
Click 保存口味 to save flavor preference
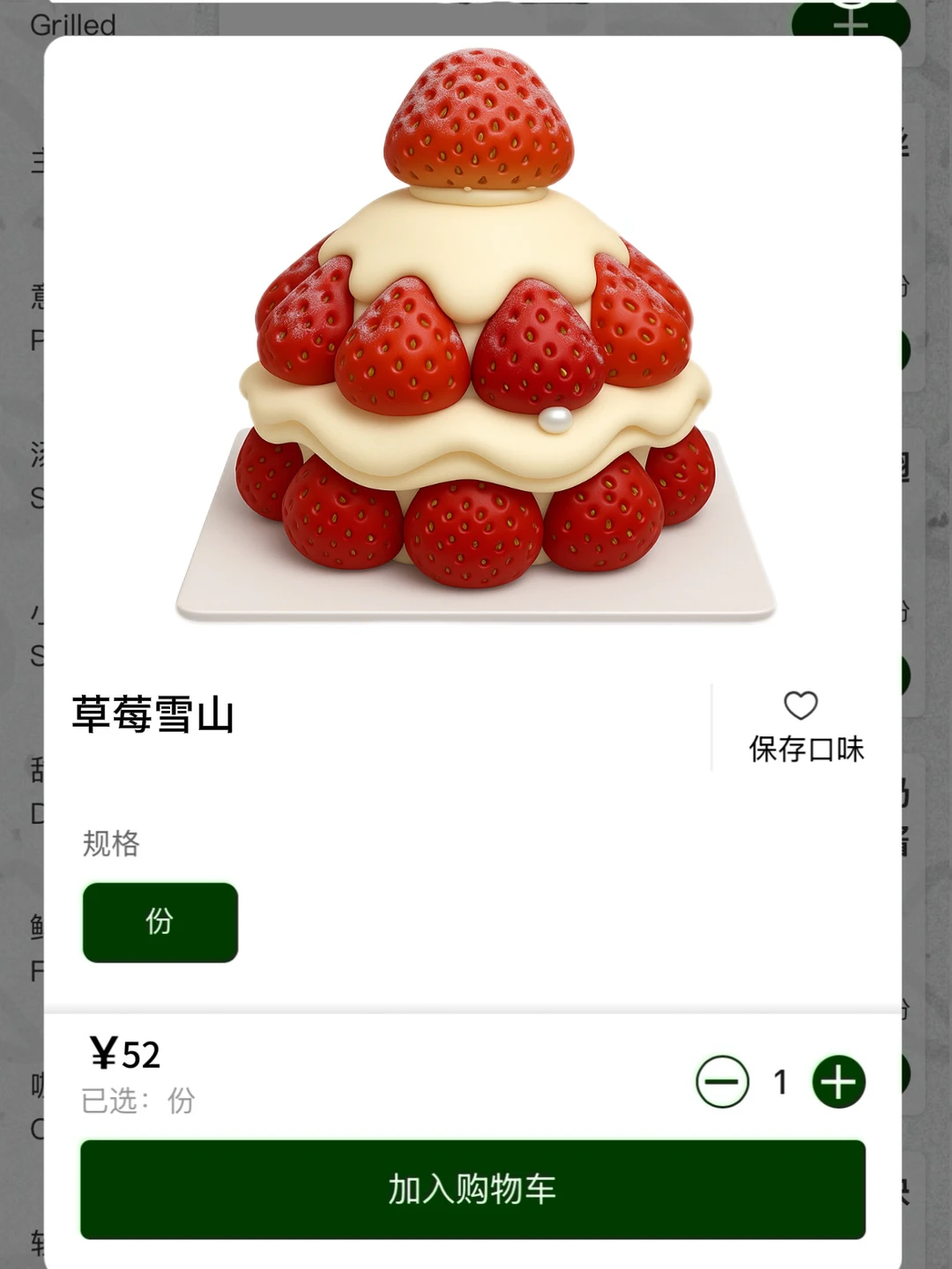click(x=805, y=749)
